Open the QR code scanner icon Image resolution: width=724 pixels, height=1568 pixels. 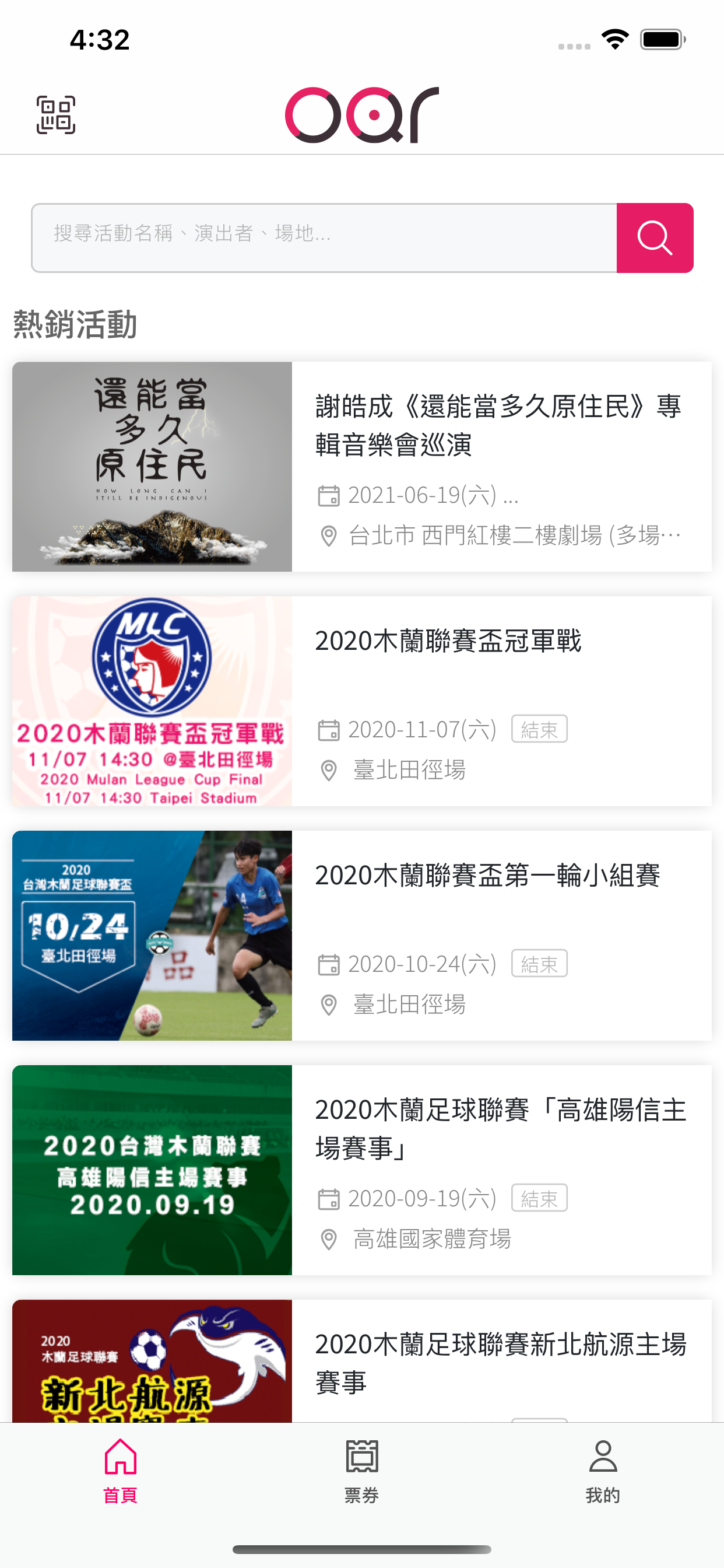pyautogui.click(x=57, y=115)
